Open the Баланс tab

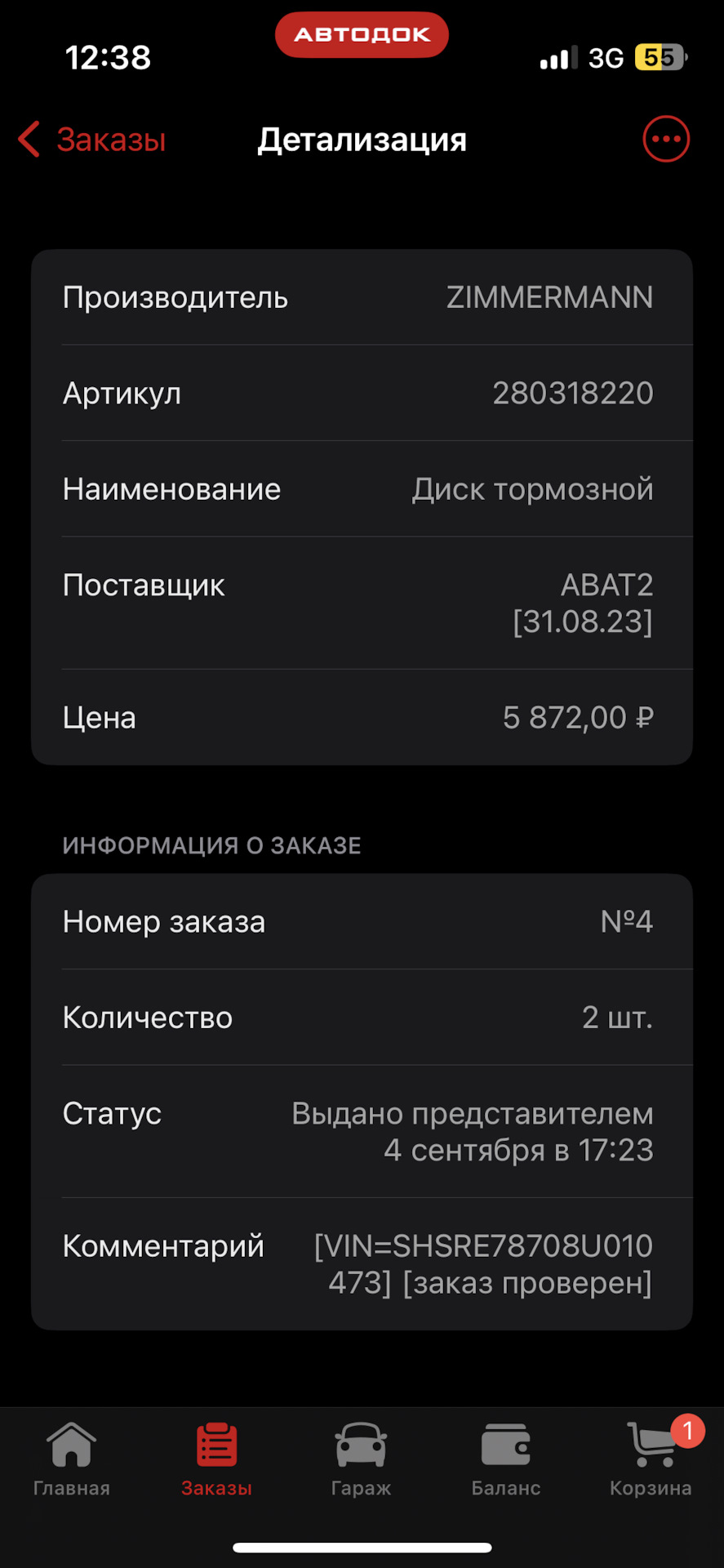click(506, 1459)
